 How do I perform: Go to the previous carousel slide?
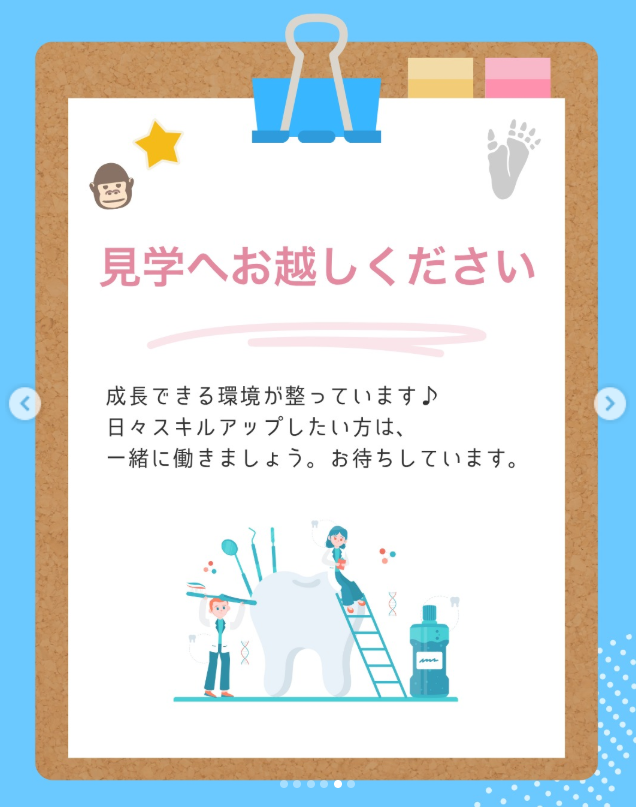click(x=25, y=403)
